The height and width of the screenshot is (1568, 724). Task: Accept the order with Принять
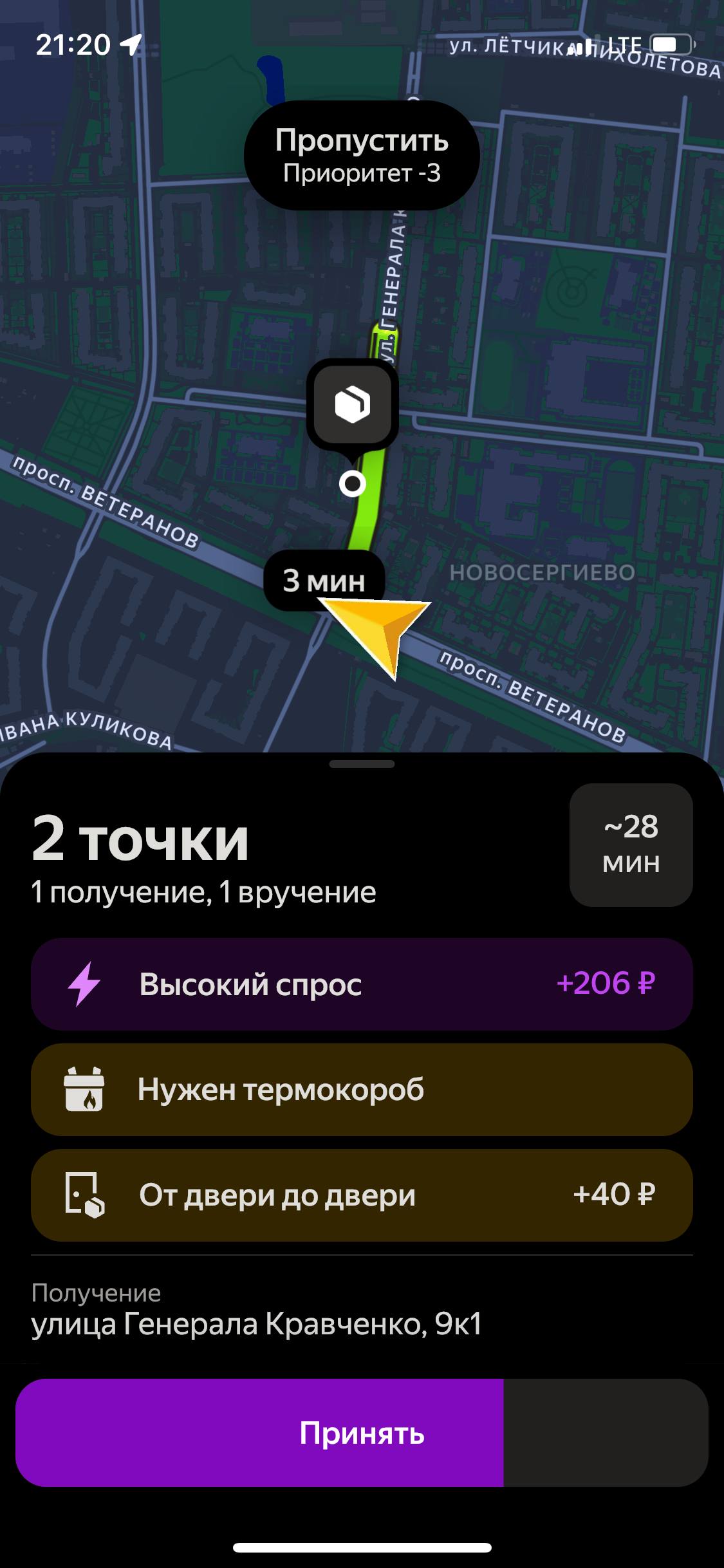pyautogui.click(x=361, y=1433)
